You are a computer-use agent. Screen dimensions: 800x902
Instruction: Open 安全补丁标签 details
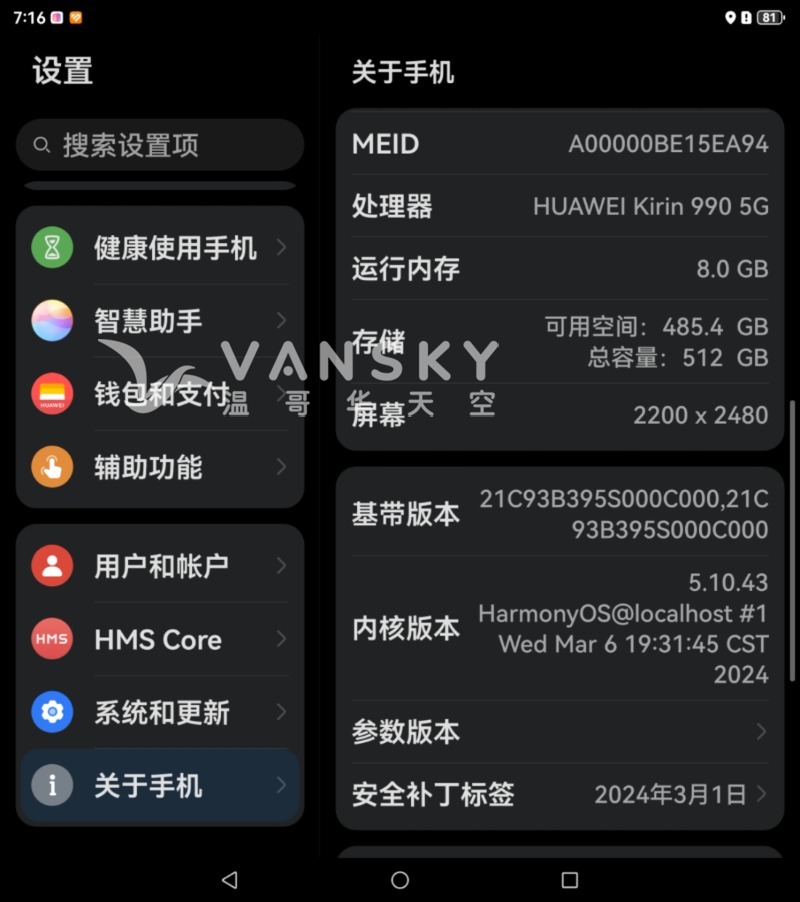[560, 795]
